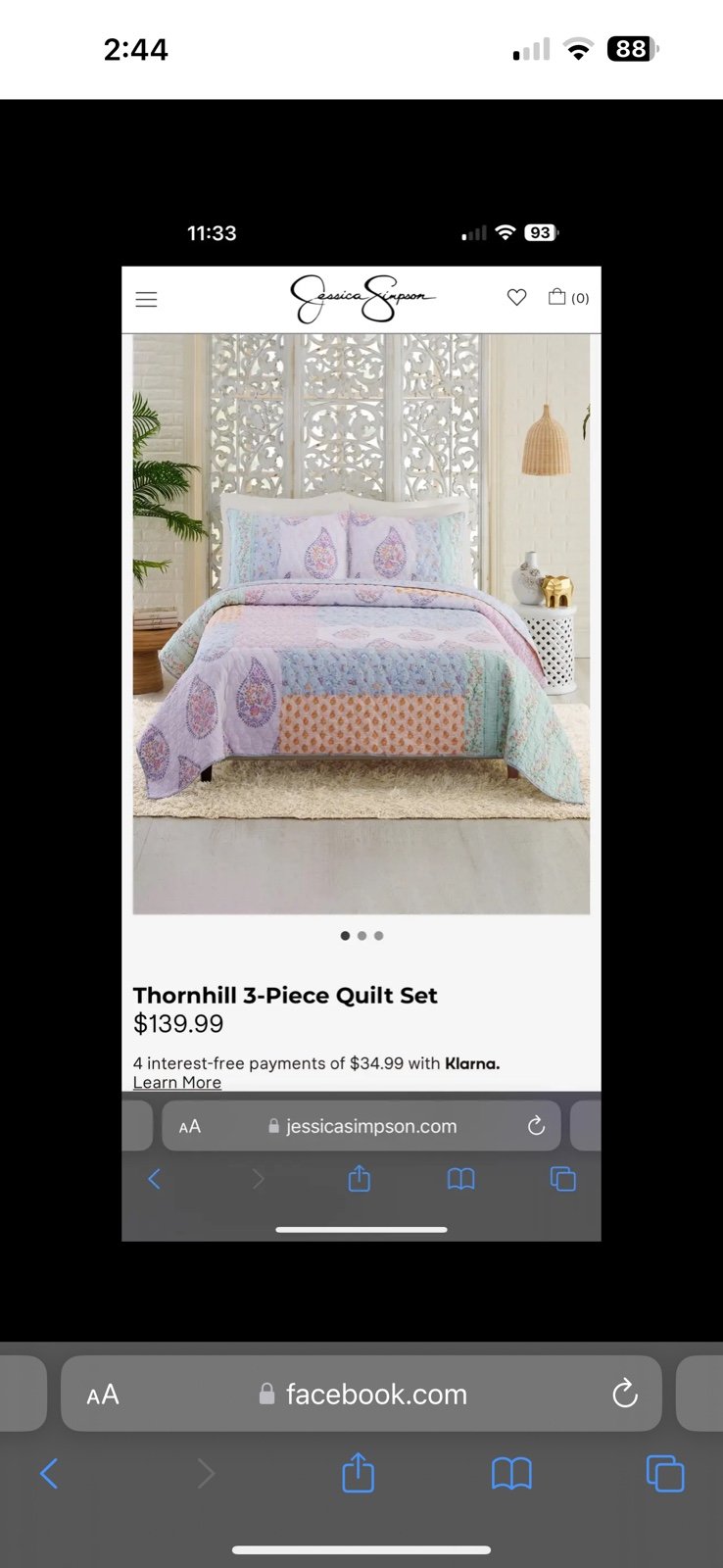Open the facebook.com address bar
This screenshot has width=723, height=1568.
pos(361,1394)
